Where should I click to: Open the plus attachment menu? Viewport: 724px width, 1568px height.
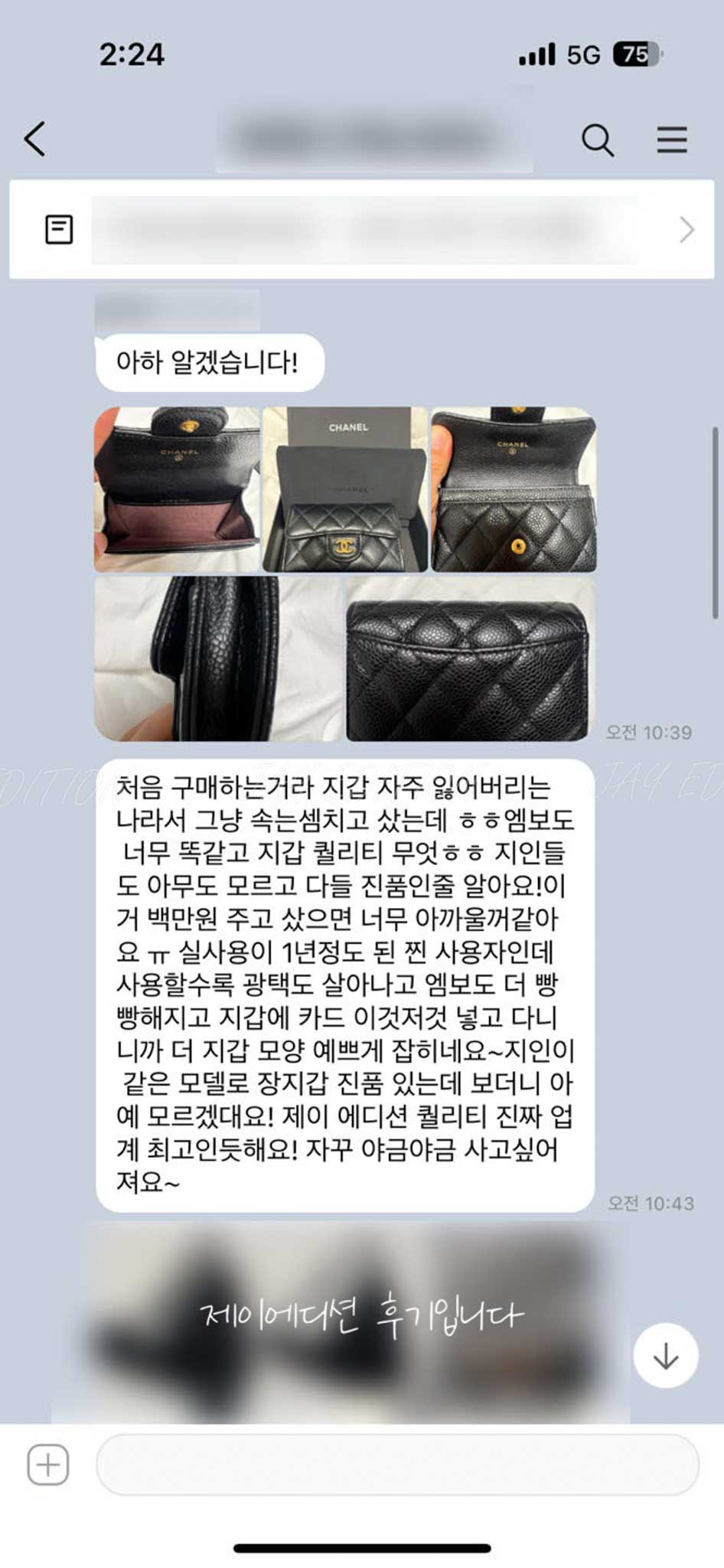click(48, 1465)
